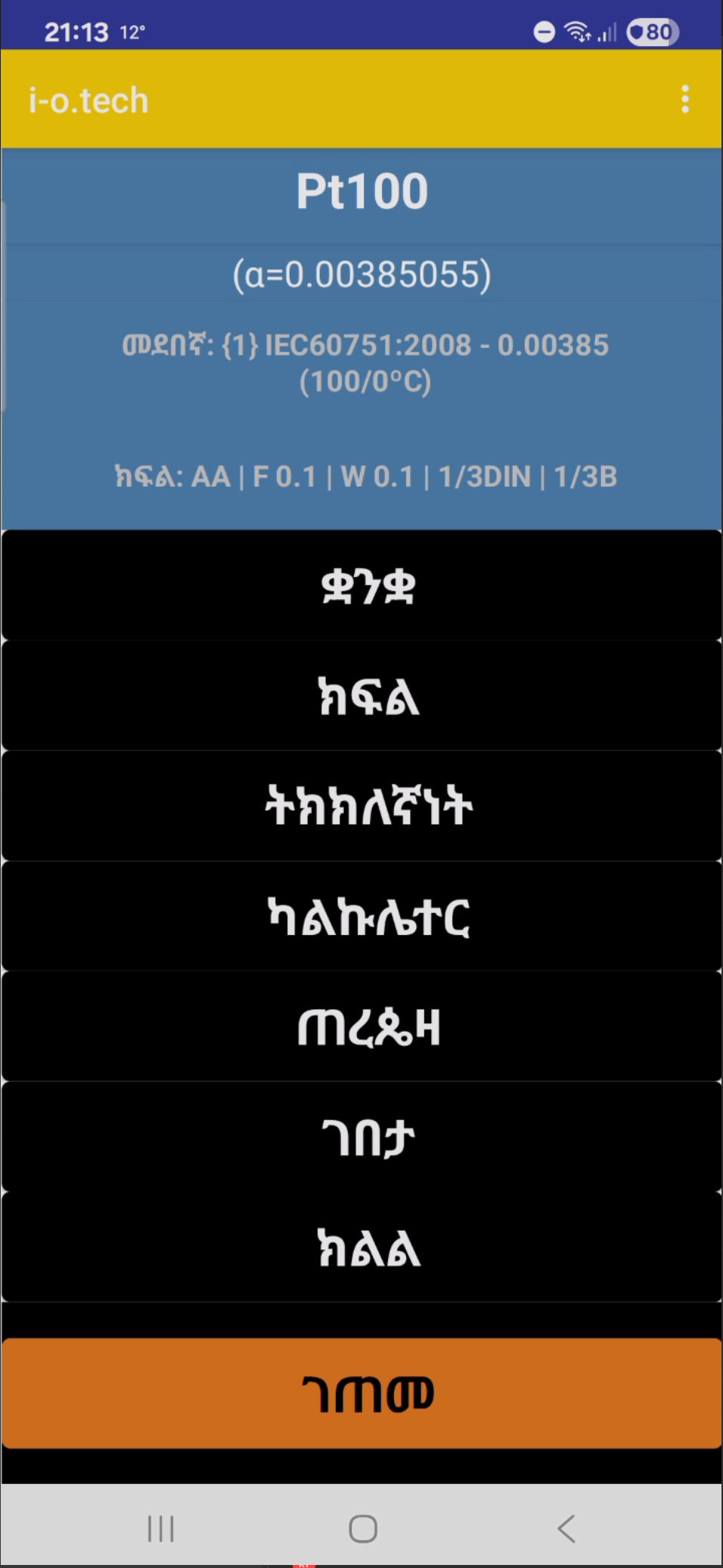The width and height of the screenshot is (723, 1568).
Task: Open the three-dot overflow menu
Action: (685, 99)
